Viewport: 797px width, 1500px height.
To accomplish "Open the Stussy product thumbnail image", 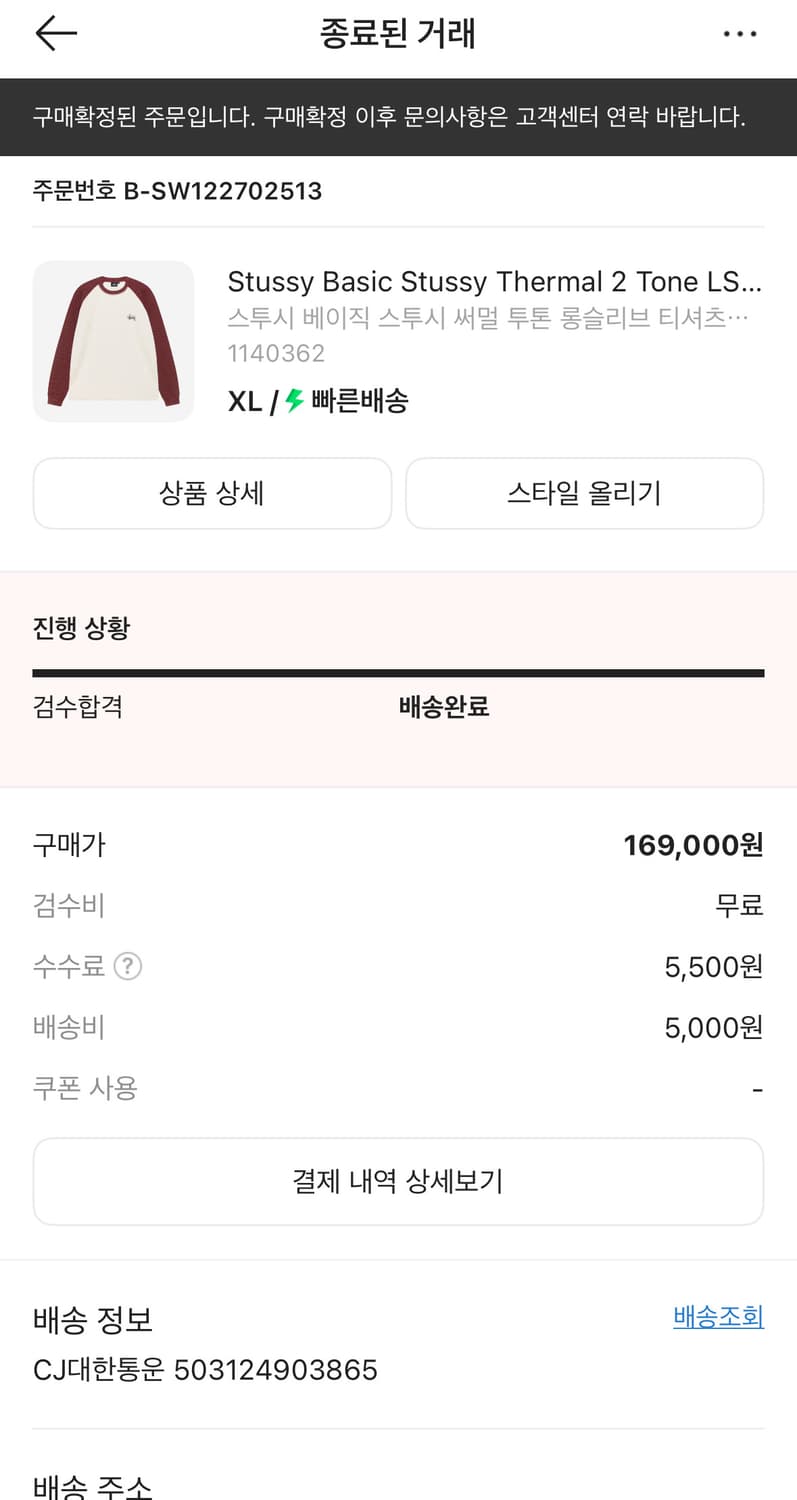I will (x=113, y=341).
